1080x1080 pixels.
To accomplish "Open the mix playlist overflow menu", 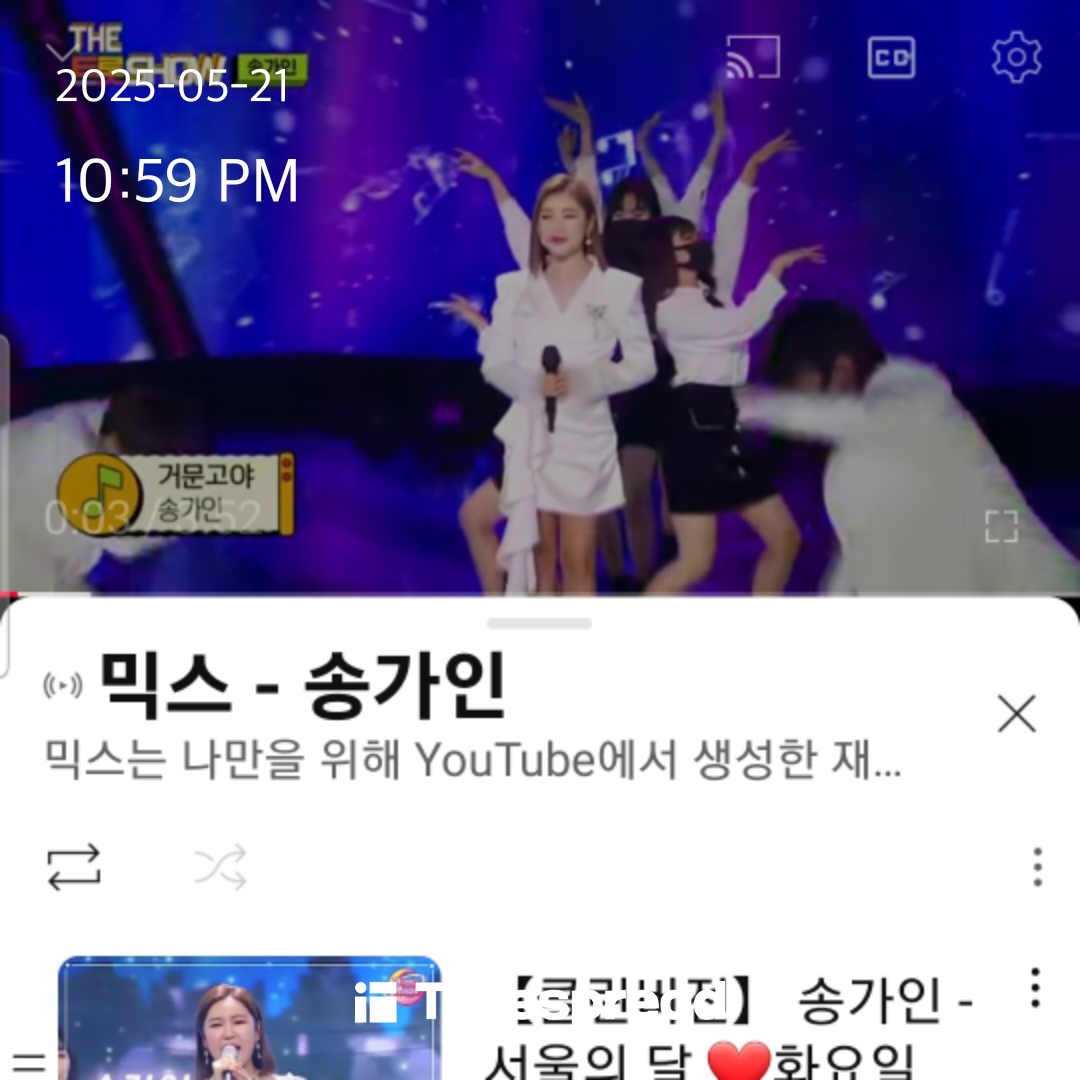I will pos(1037,867).
